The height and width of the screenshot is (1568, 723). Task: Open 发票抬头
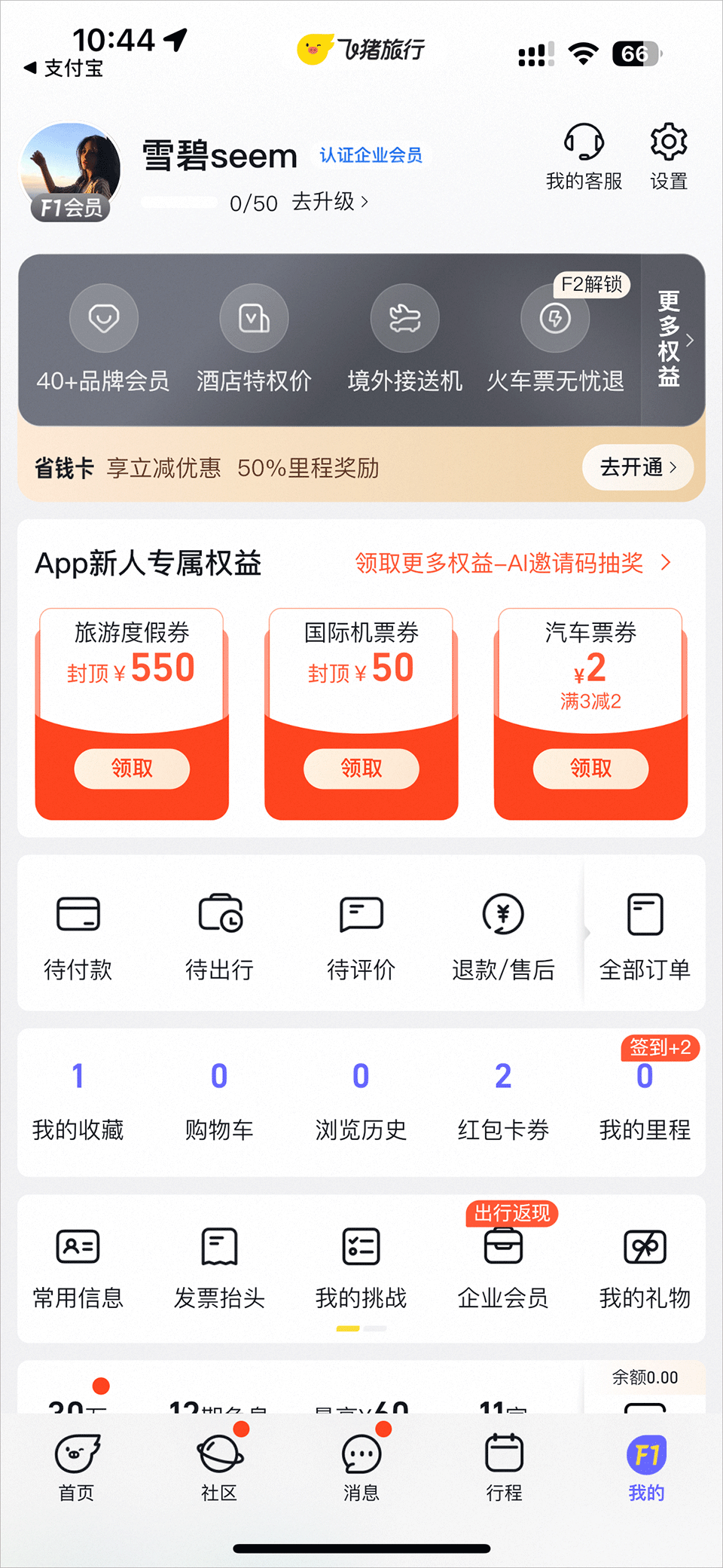pyautogui.click(x=220, y=1267)
